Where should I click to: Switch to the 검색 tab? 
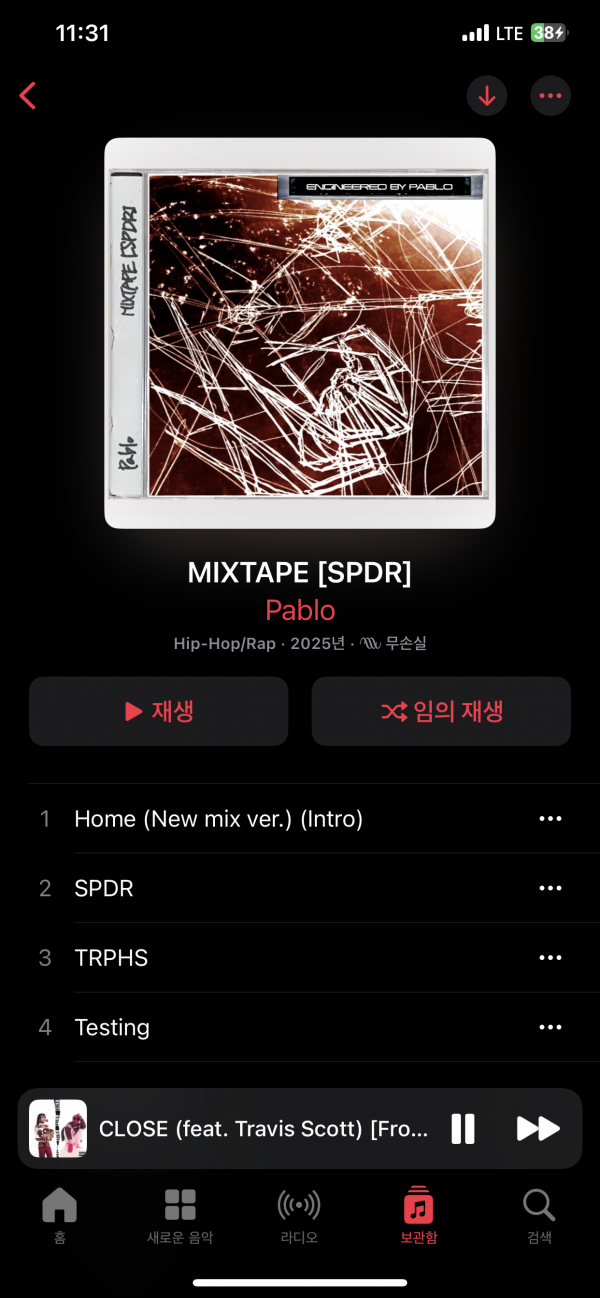(x=539, y=1215)
